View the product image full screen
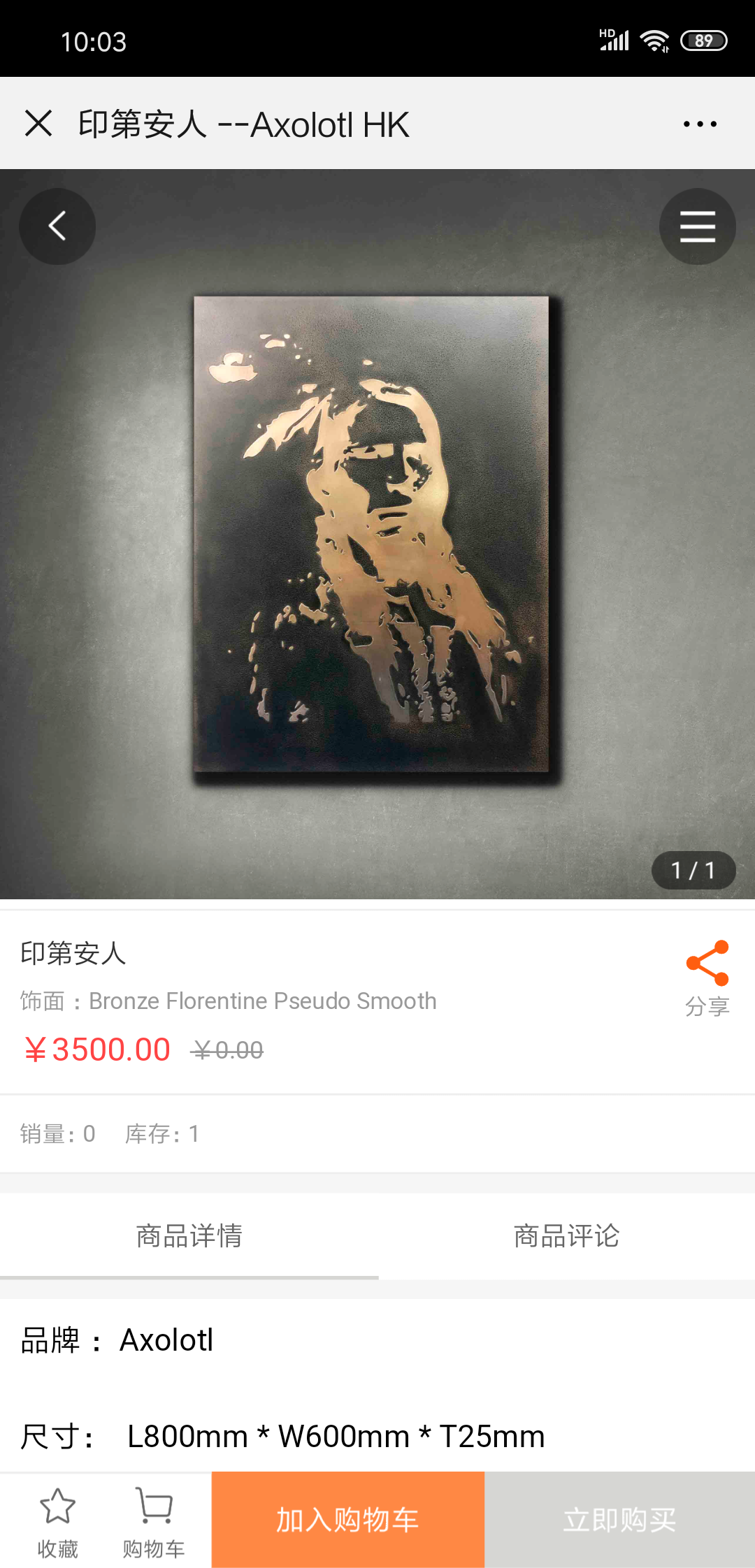 coord(372,535)
